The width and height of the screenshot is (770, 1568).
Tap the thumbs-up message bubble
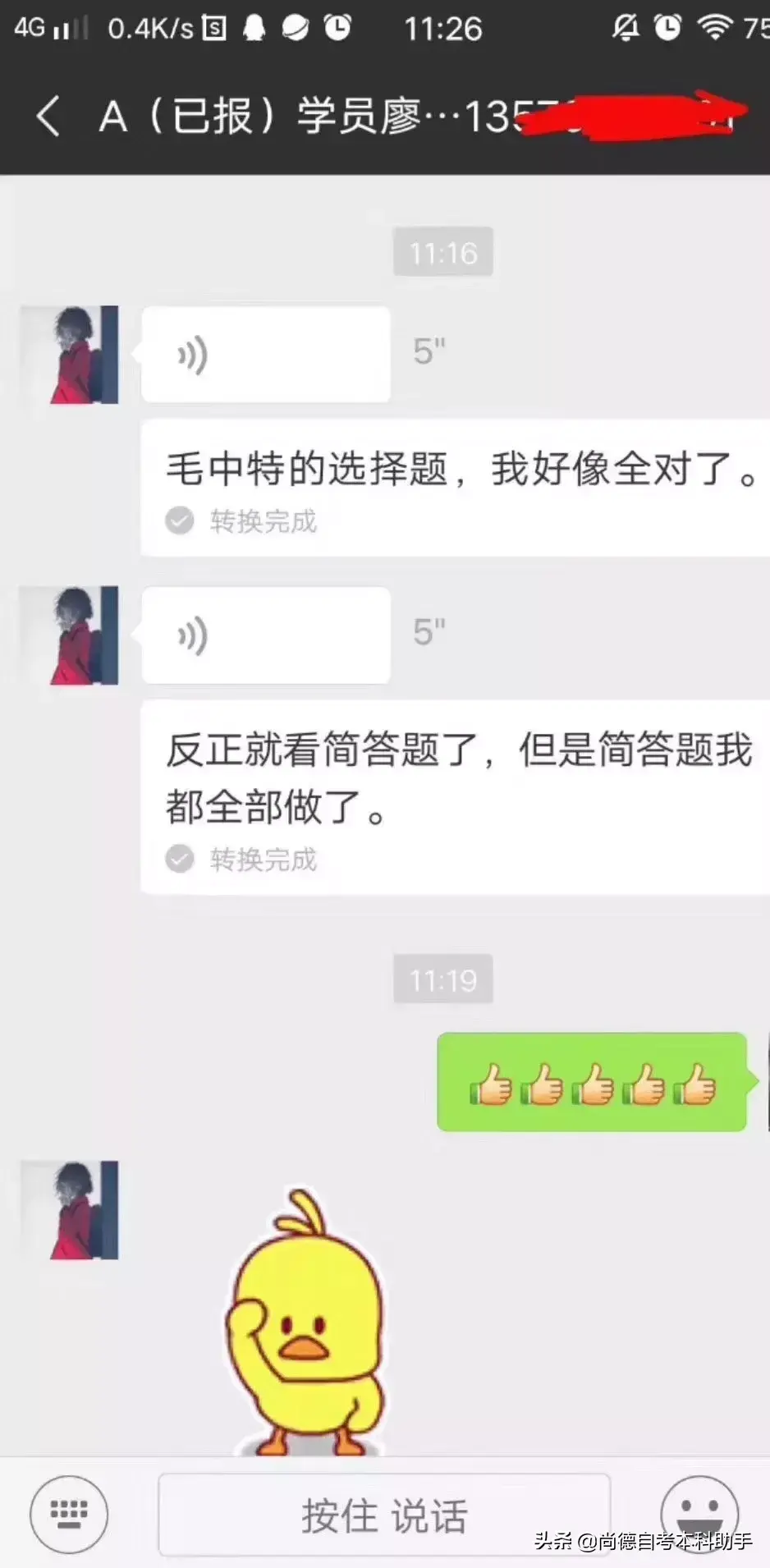[592, 1082]
